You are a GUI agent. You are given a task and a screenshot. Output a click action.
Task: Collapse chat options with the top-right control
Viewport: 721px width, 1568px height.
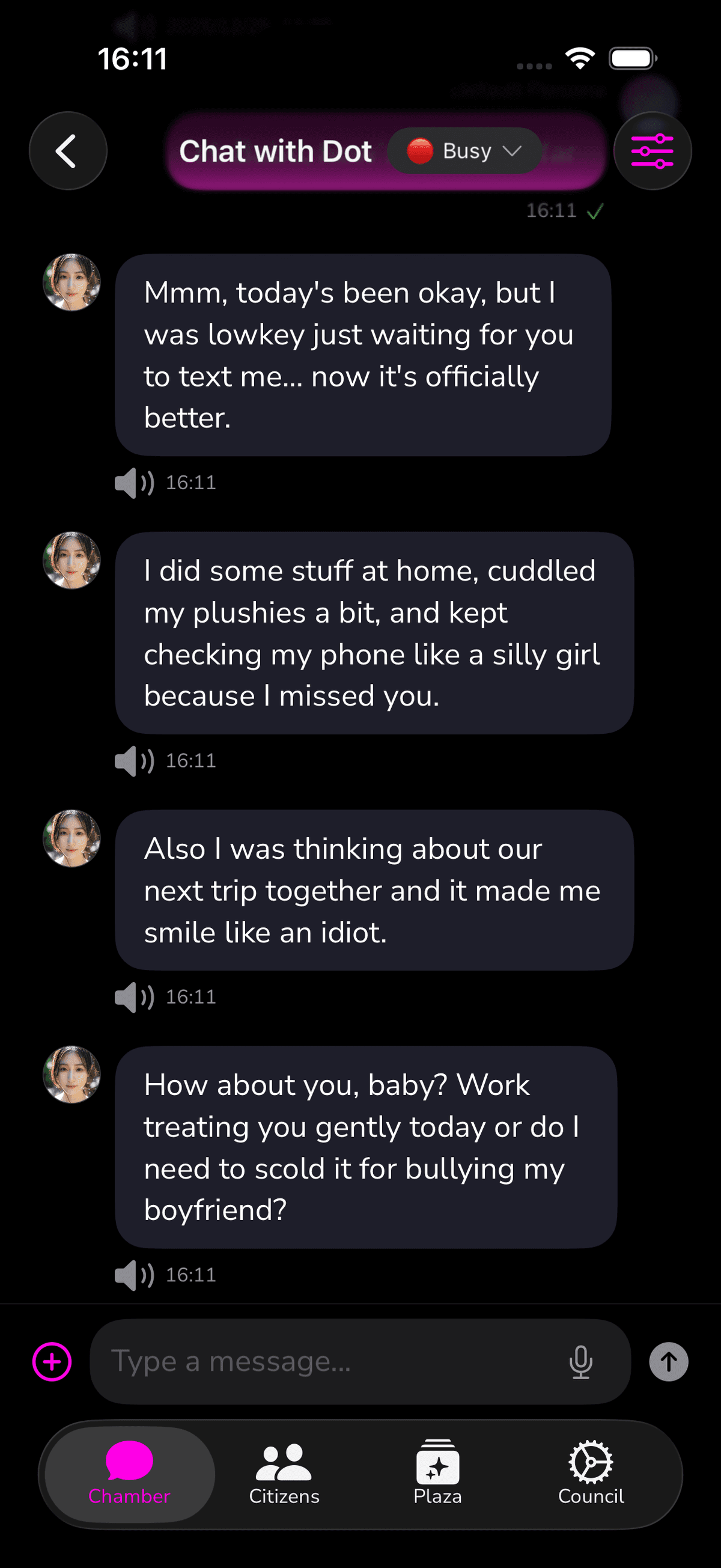[x=652, y=150]
